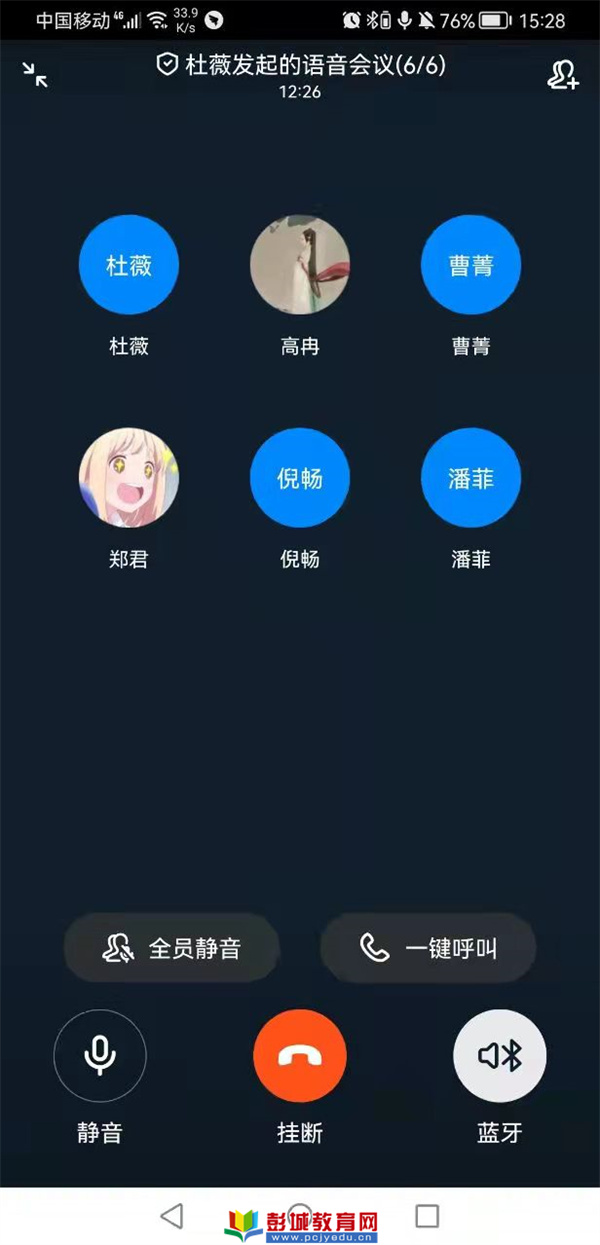This screenshot has height=1245, width=600.
Task: Open recent apps from navigation bar
Action: coord(427,1216)
